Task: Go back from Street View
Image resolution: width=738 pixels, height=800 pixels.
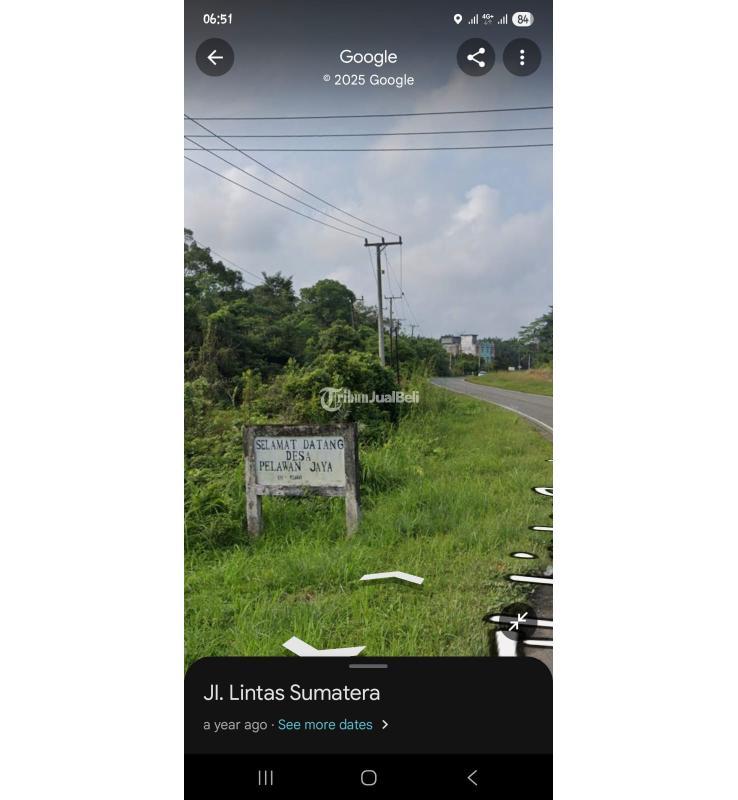Action: pyautogui.click(x=215, y=58)
